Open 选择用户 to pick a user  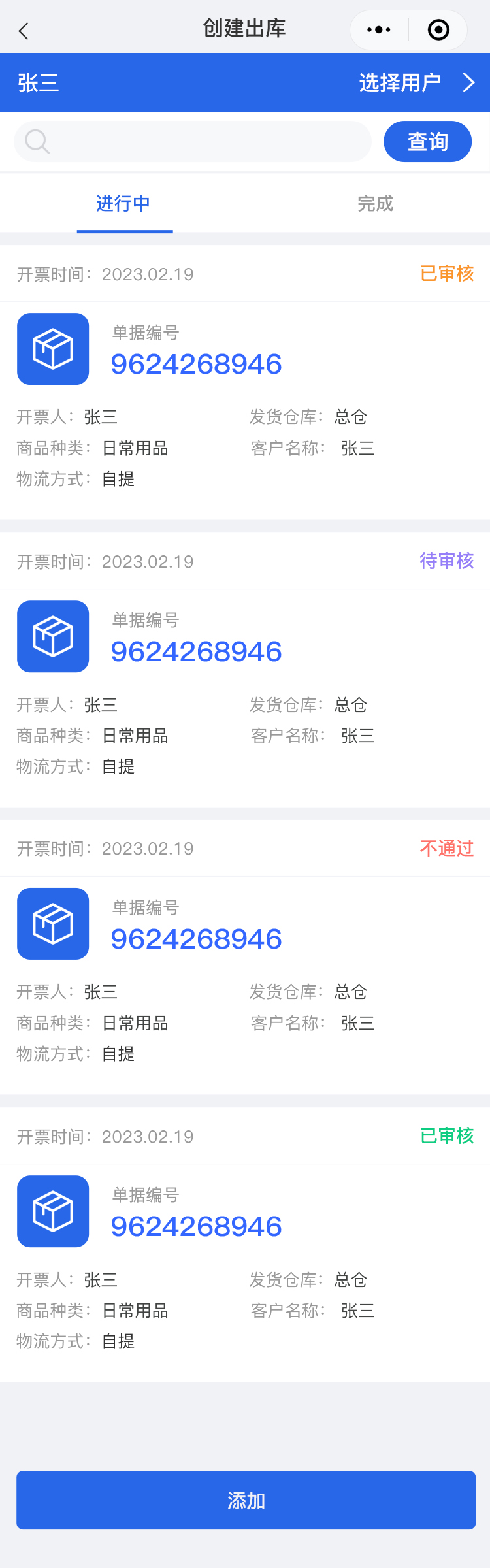point(416,83)
